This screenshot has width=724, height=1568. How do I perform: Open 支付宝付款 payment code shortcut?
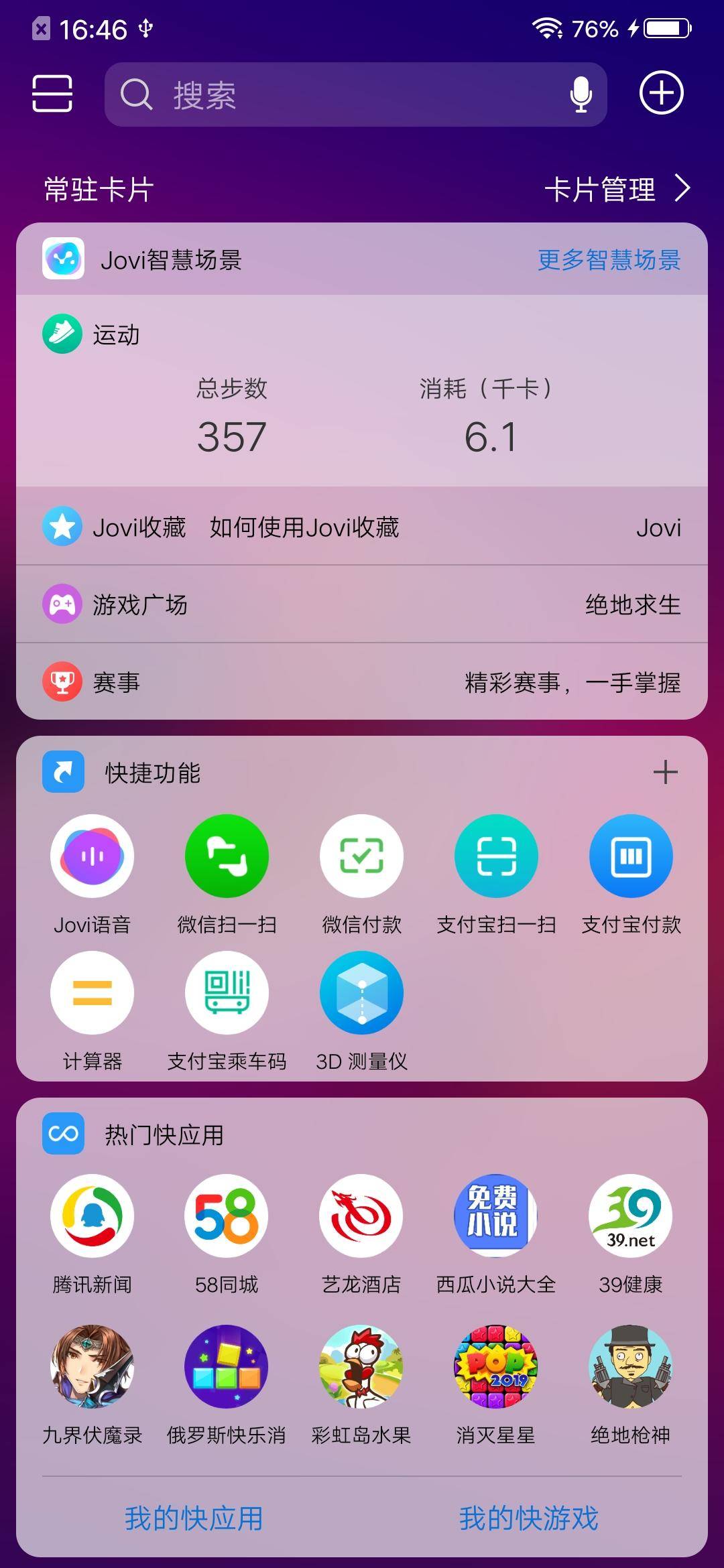(631, 856)
